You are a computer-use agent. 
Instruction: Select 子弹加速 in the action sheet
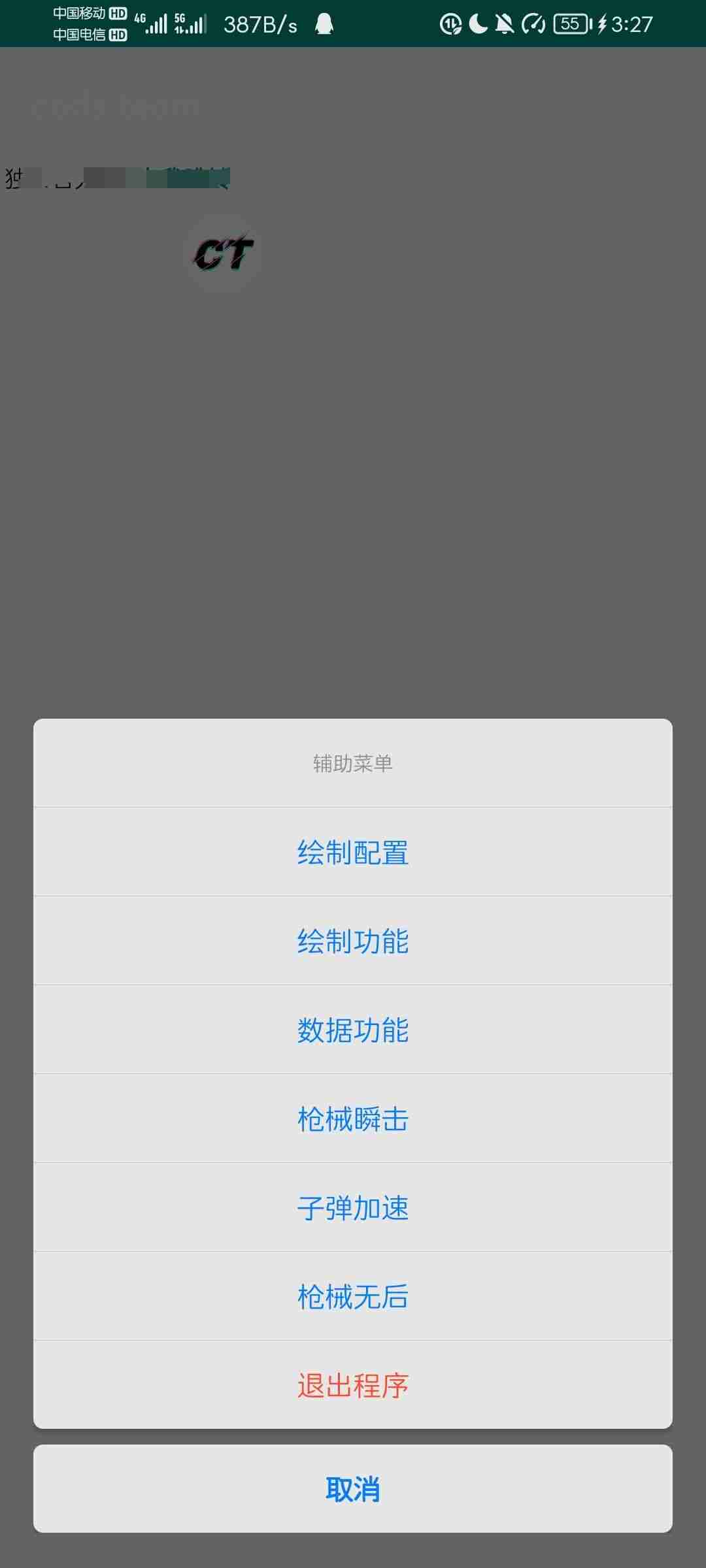pos(353,1207)
